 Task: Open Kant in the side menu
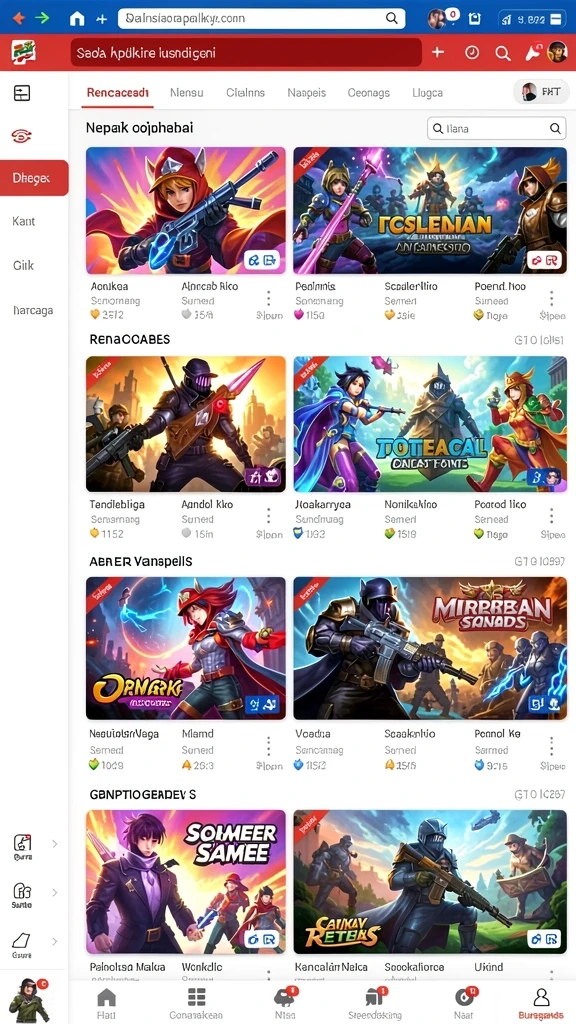[24, 221]
